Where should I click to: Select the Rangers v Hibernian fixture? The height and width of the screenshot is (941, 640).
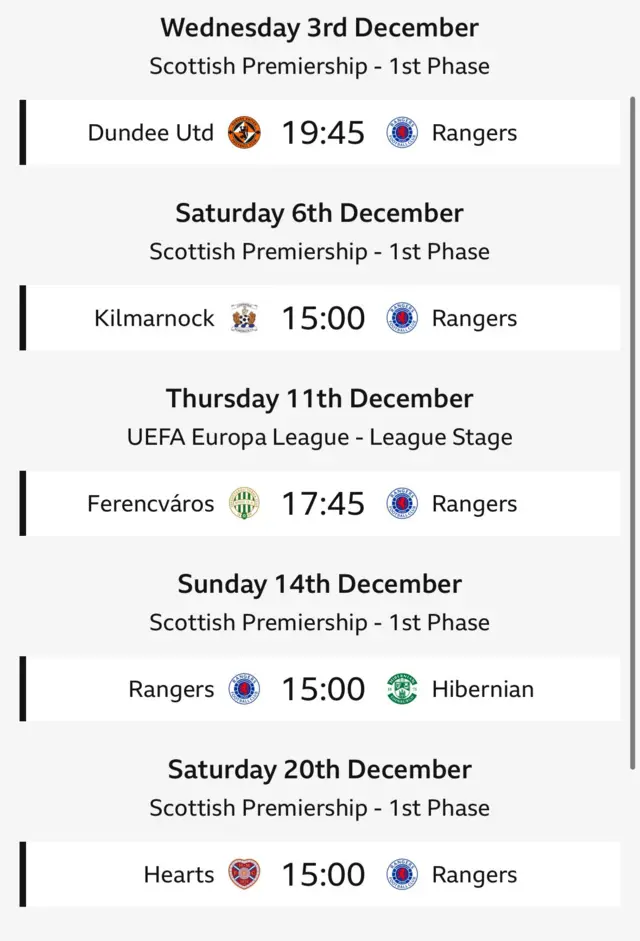(x=322, y=689)
